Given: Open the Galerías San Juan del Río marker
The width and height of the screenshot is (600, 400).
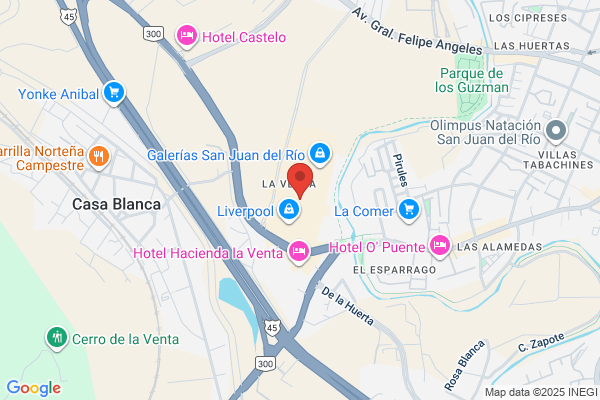Looking at the screenshot, I should (x=320, y=155).
